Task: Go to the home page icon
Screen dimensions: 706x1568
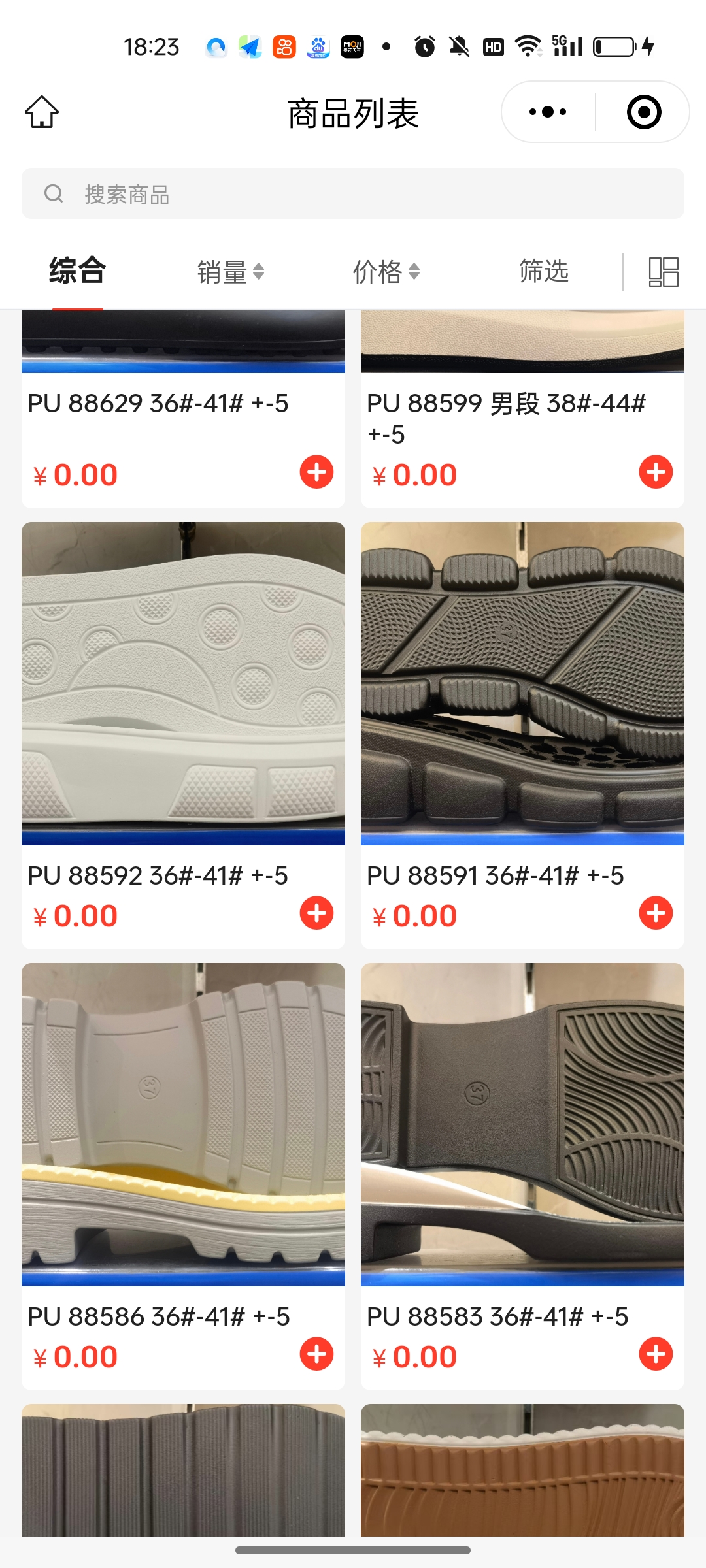Action: (42, 112)
